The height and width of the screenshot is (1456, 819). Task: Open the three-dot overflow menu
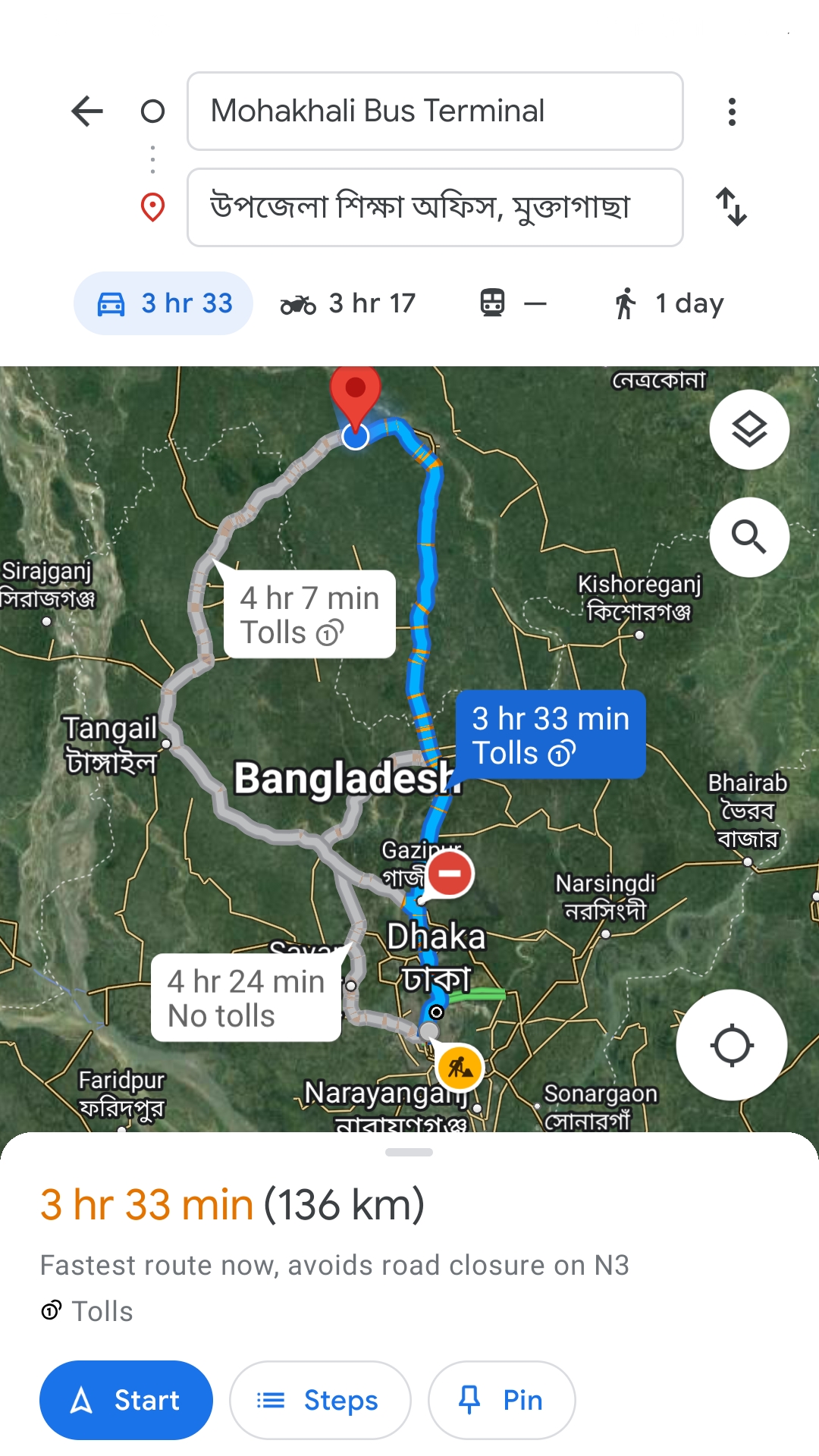731,111
